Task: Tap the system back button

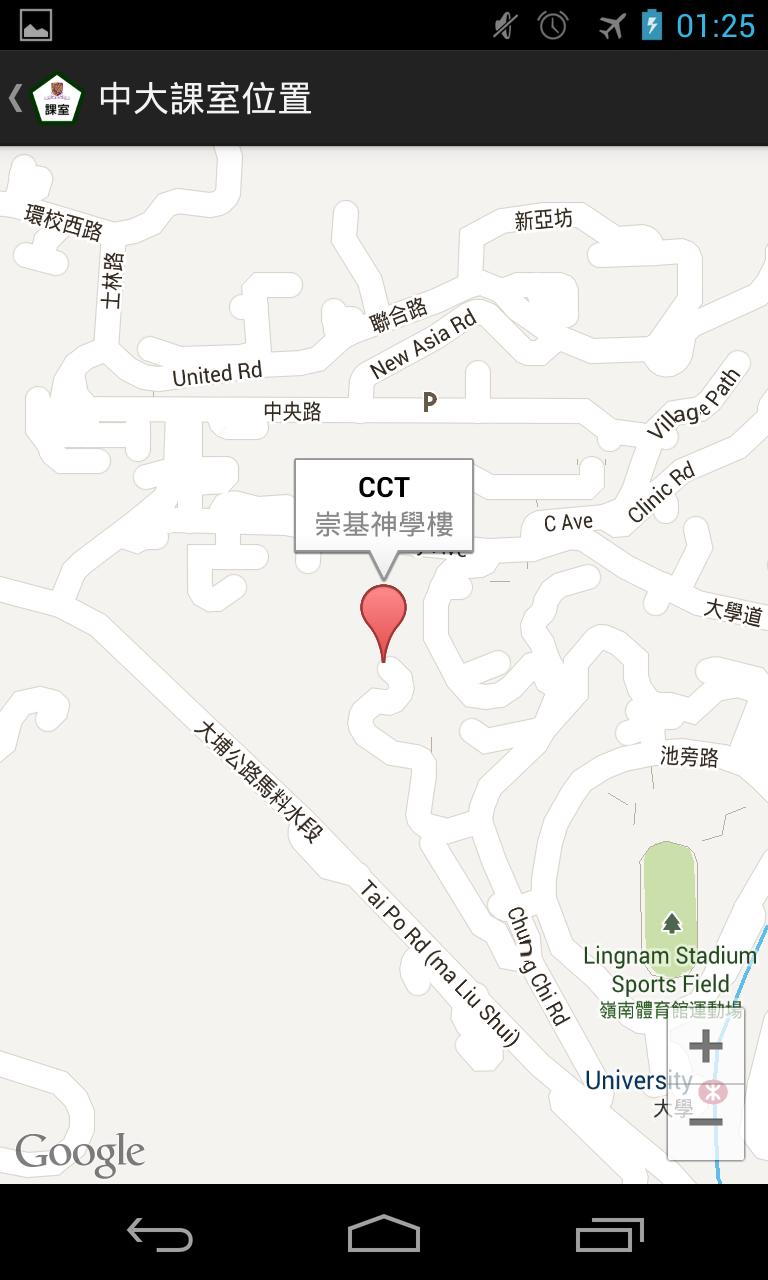Action: coord(160,1234)
